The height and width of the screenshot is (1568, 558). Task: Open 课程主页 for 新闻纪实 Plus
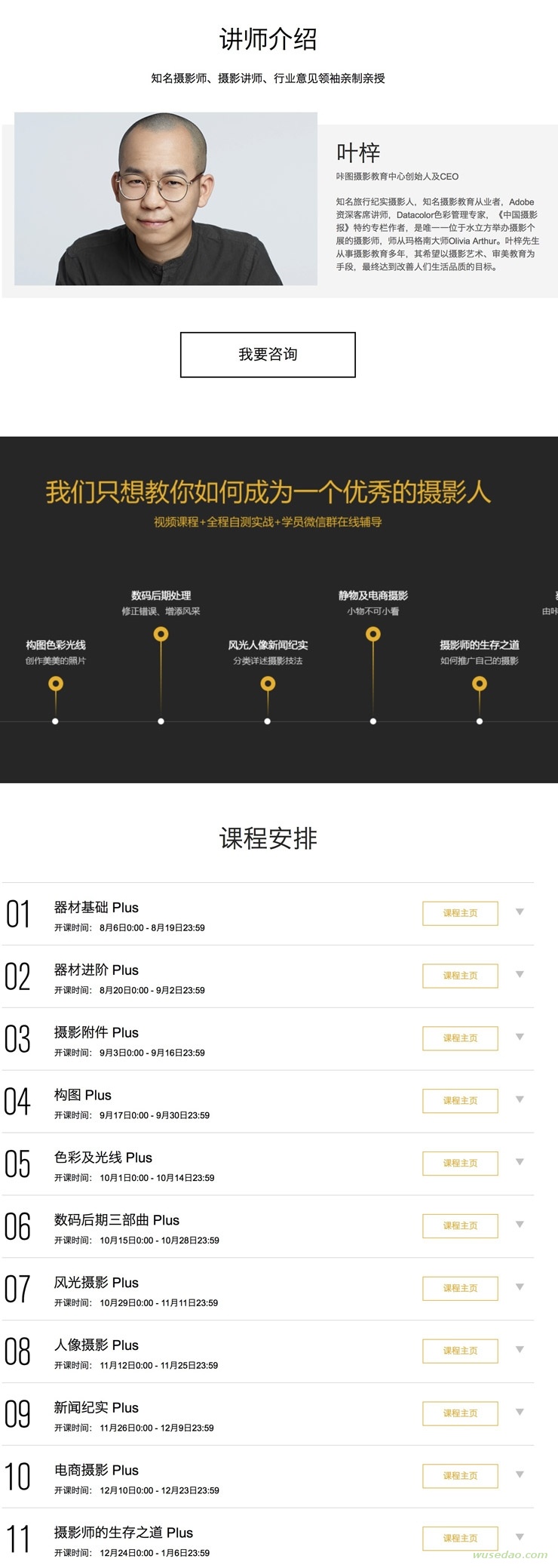pyautogui.click(x=460, y=1413)
